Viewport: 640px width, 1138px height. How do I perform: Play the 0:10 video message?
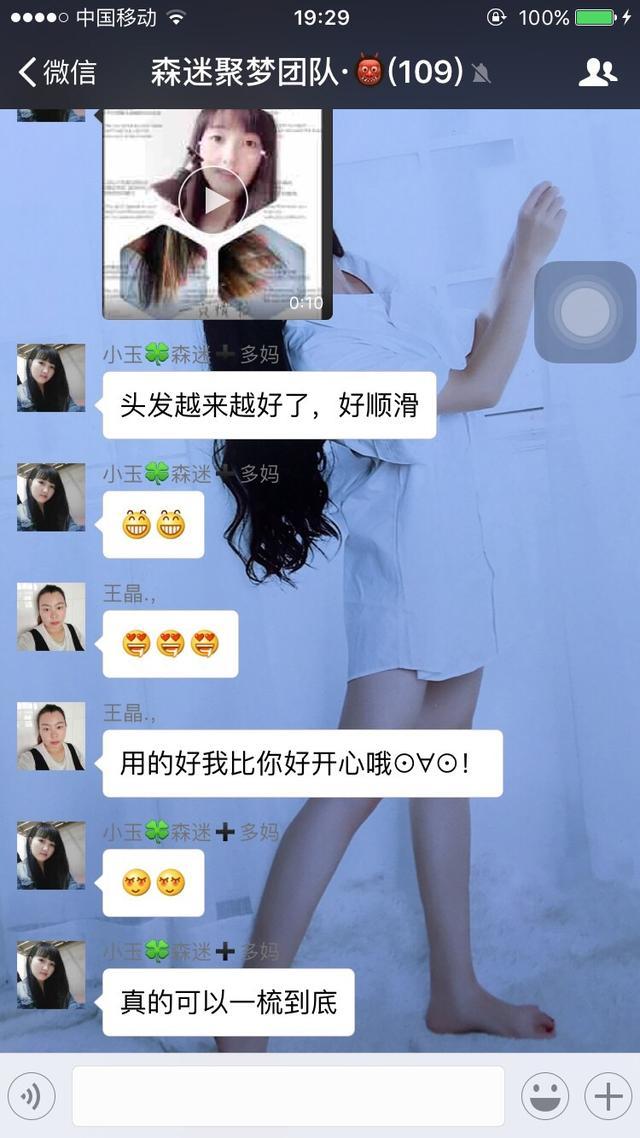(x=212, y=201)
